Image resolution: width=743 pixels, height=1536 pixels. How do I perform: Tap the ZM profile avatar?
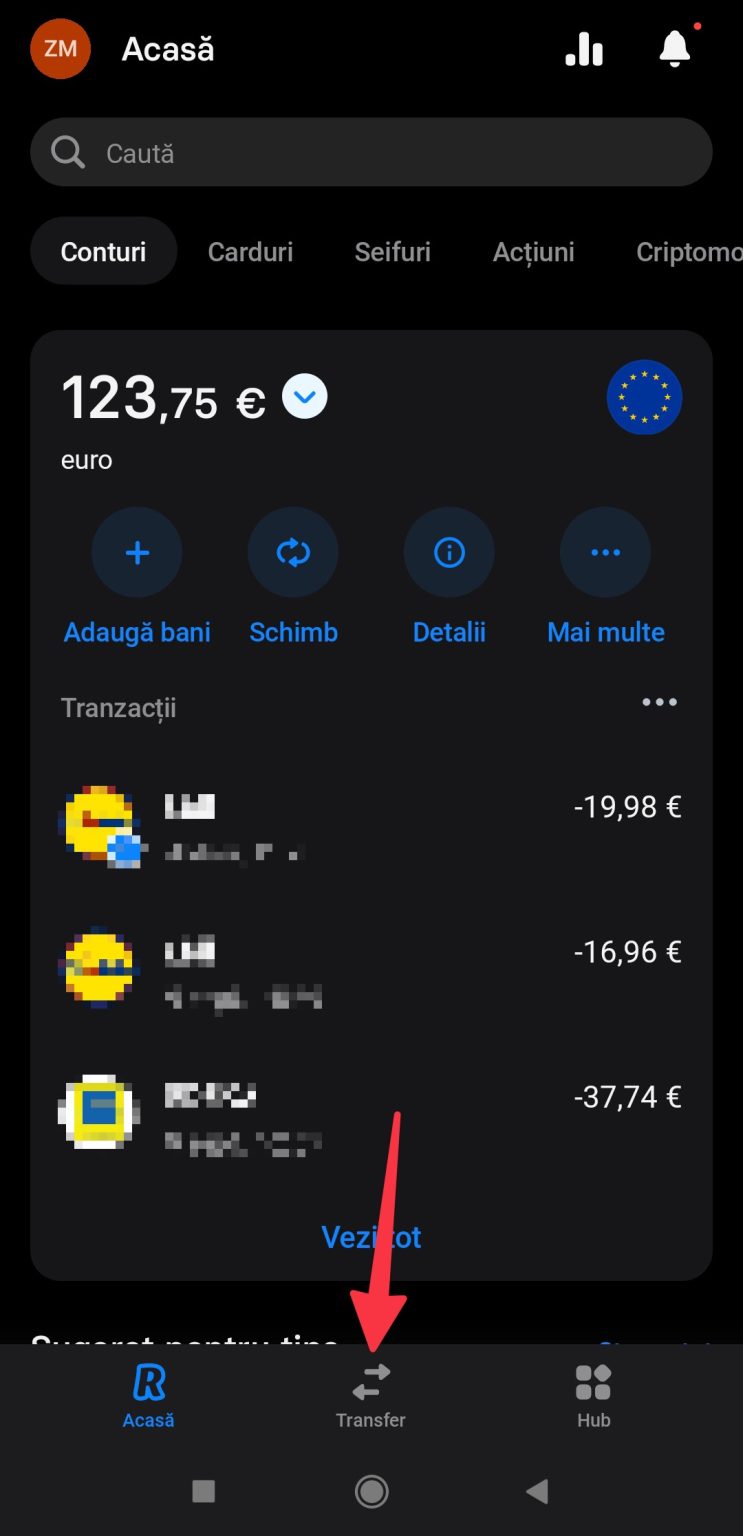coord(60,48)
